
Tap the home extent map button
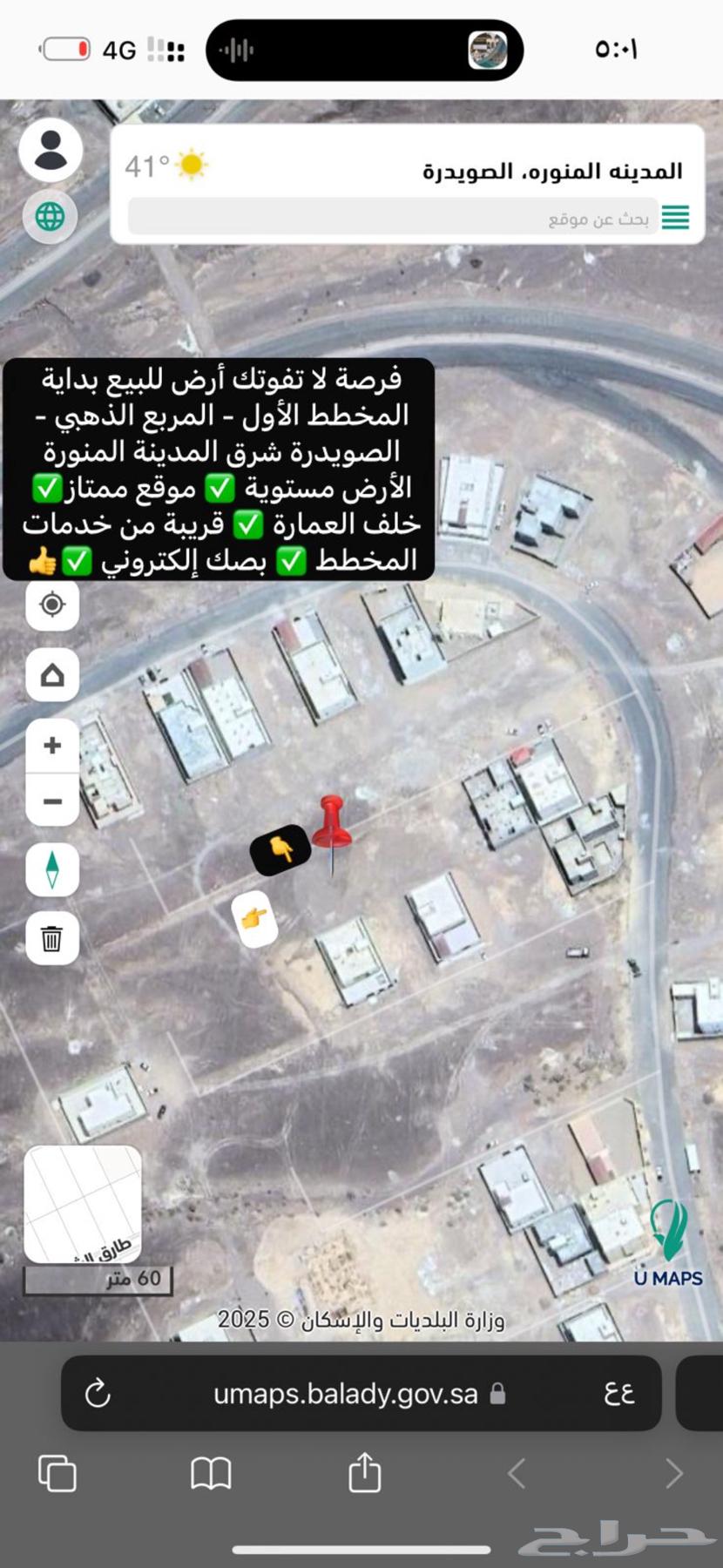click(x=52, y=674)
